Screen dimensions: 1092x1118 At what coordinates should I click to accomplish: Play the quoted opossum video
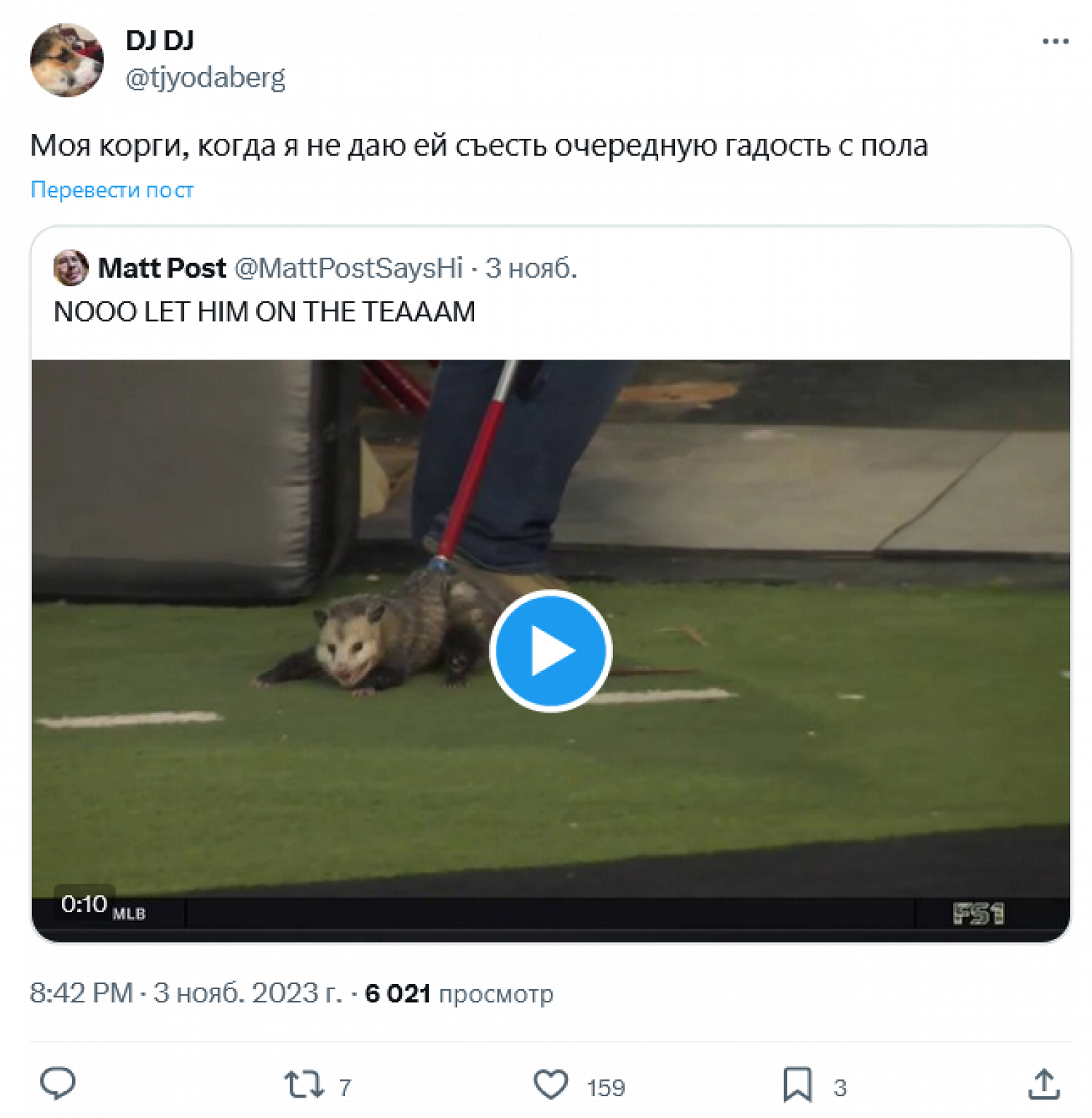pyautogui.click(x=550, y=650)
